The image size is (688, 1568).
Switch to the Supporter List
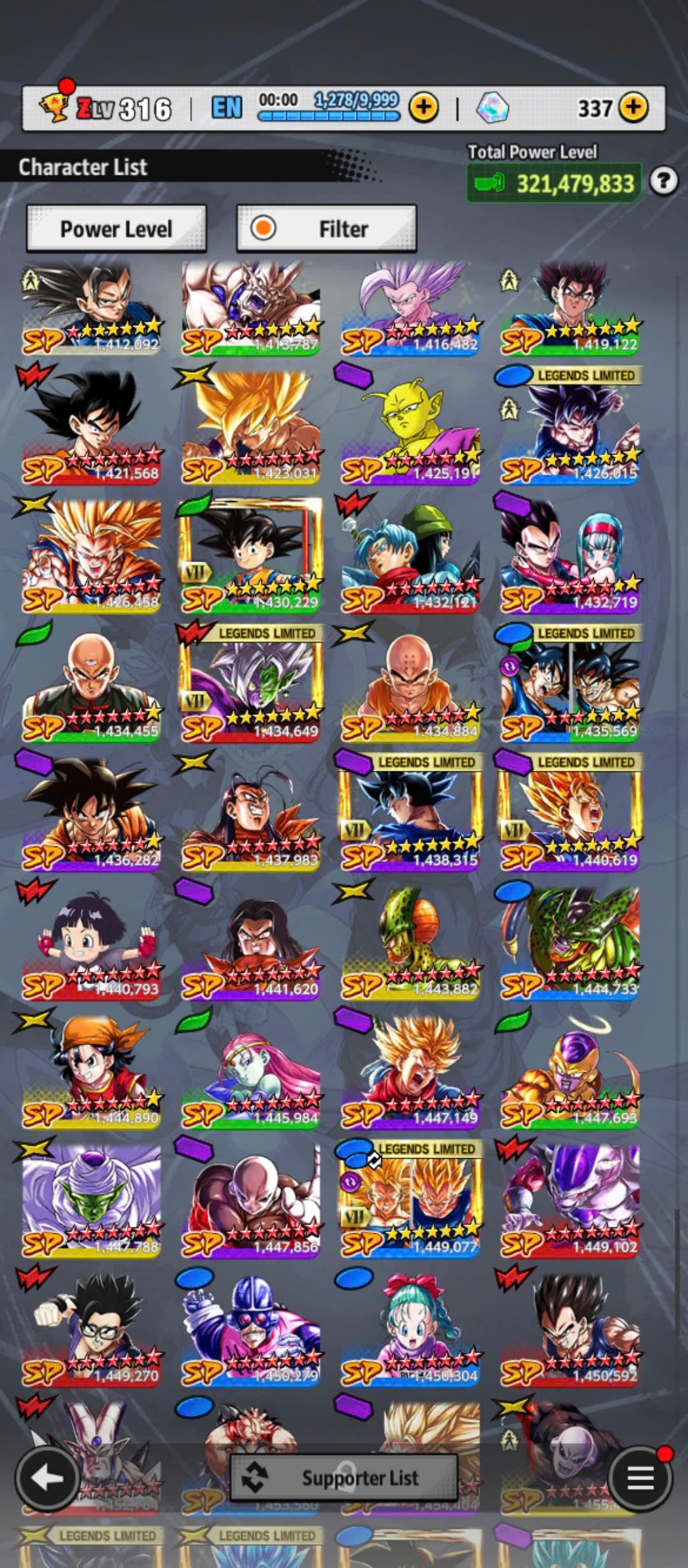343,1477
